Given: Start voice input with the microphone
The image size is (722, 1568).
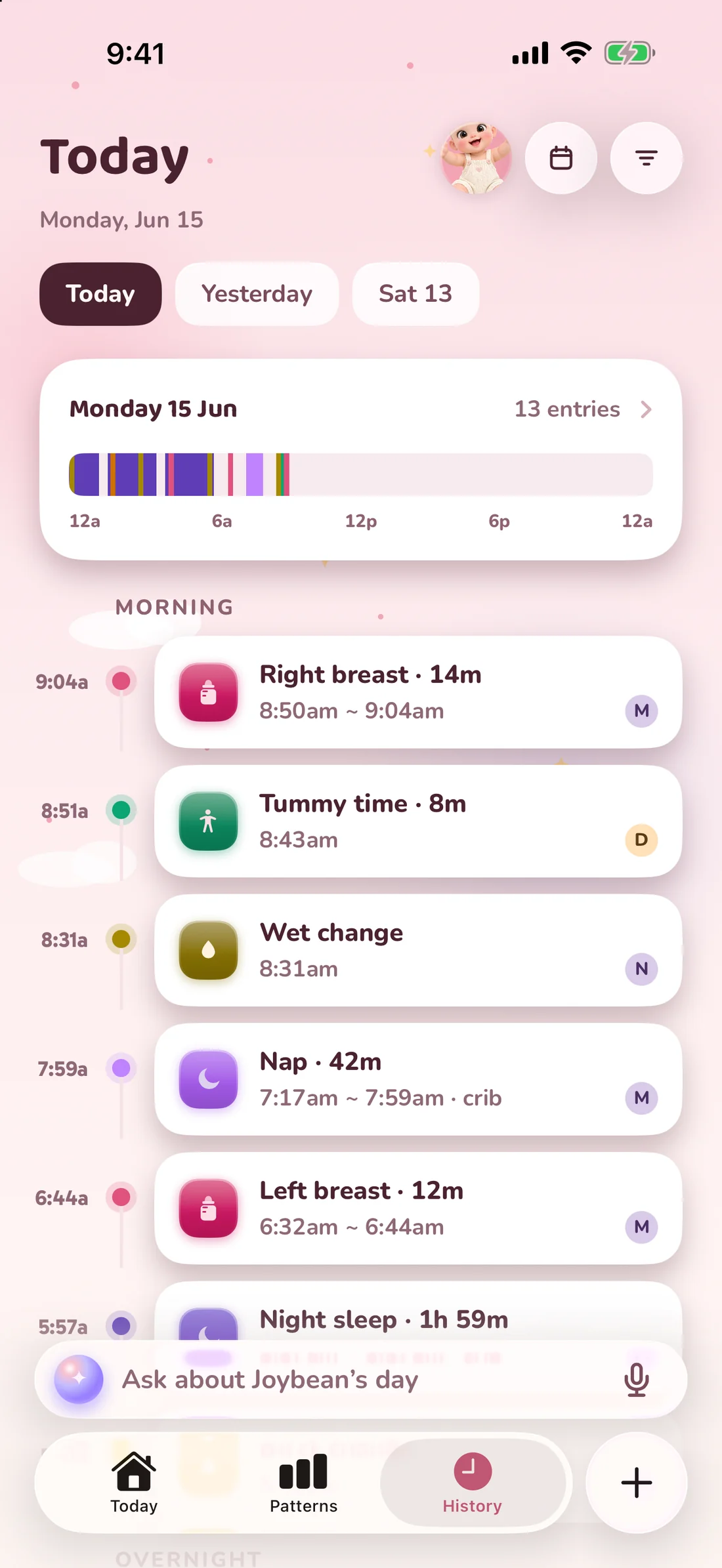Looking at the screenshot, I should (637, 1380).
